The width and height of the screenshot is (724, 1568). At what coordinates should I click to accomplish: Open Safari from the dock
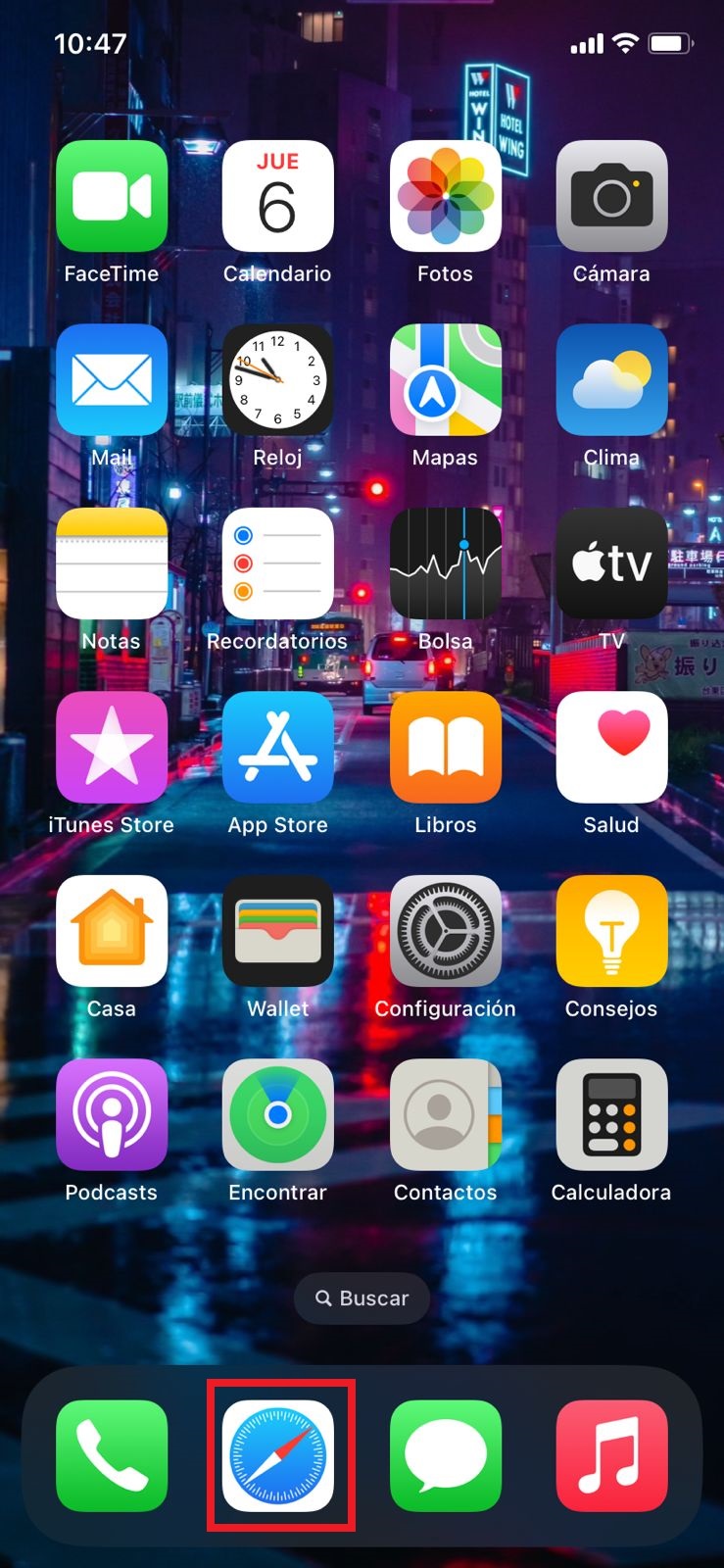pos(278,1455)
